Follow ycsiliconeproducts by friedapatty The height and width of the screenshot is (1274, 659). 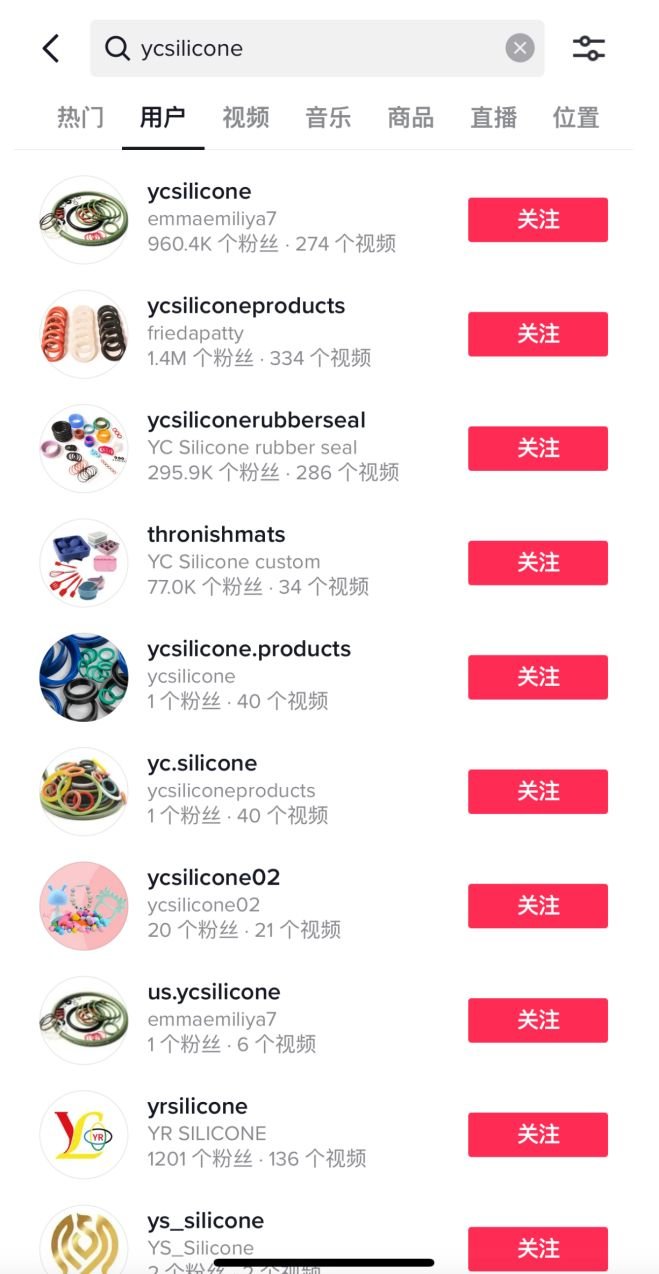pos(537,334)
